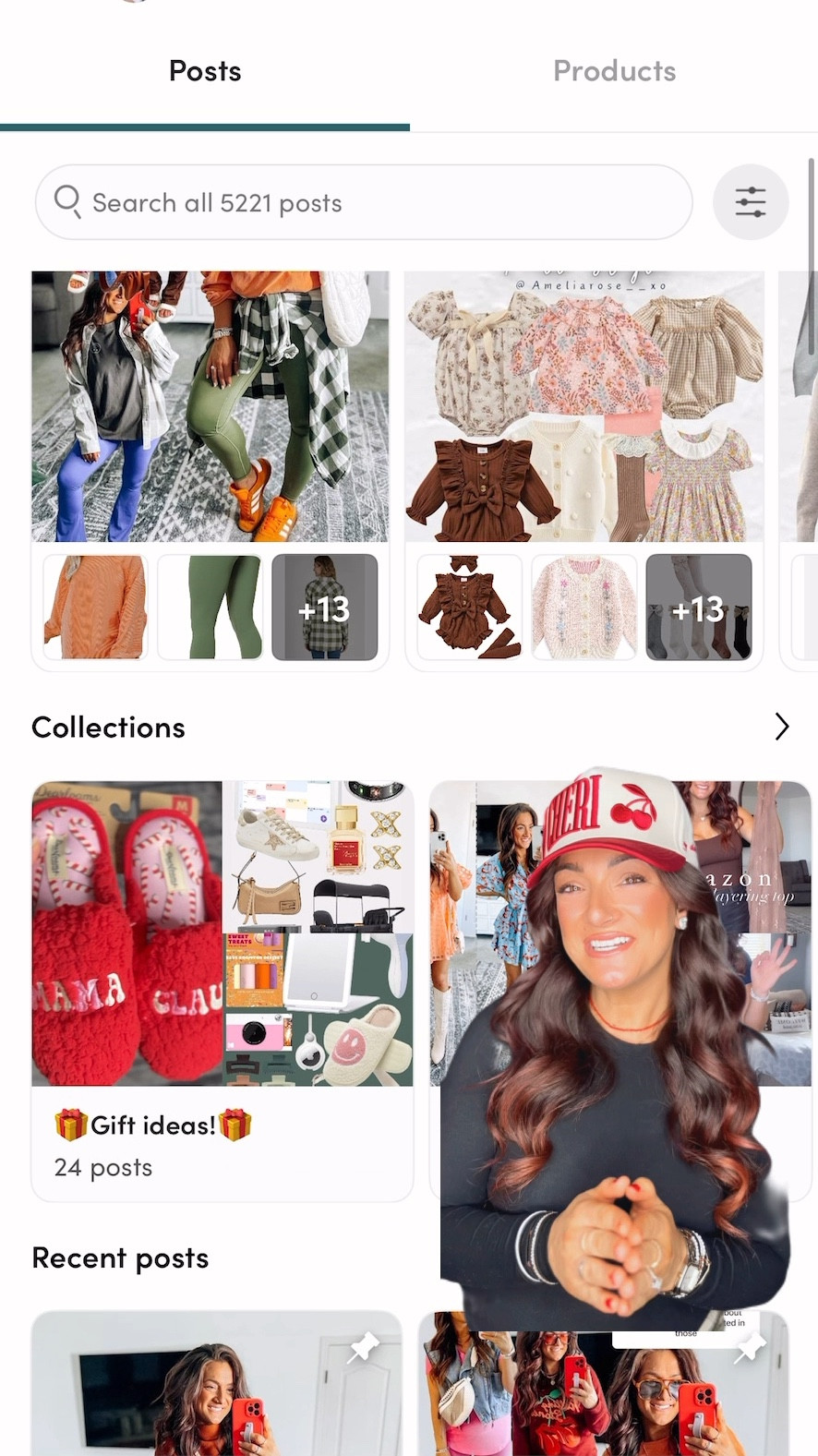
Task: Open the Gift ideas collection
Action: (222, 933)
